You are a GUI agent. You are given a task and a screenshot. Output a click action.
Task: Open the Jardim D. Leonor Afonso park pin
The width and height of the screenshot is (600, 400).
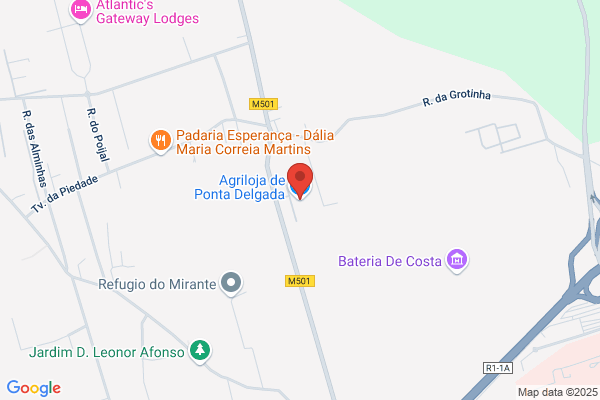tap(200, 351)
